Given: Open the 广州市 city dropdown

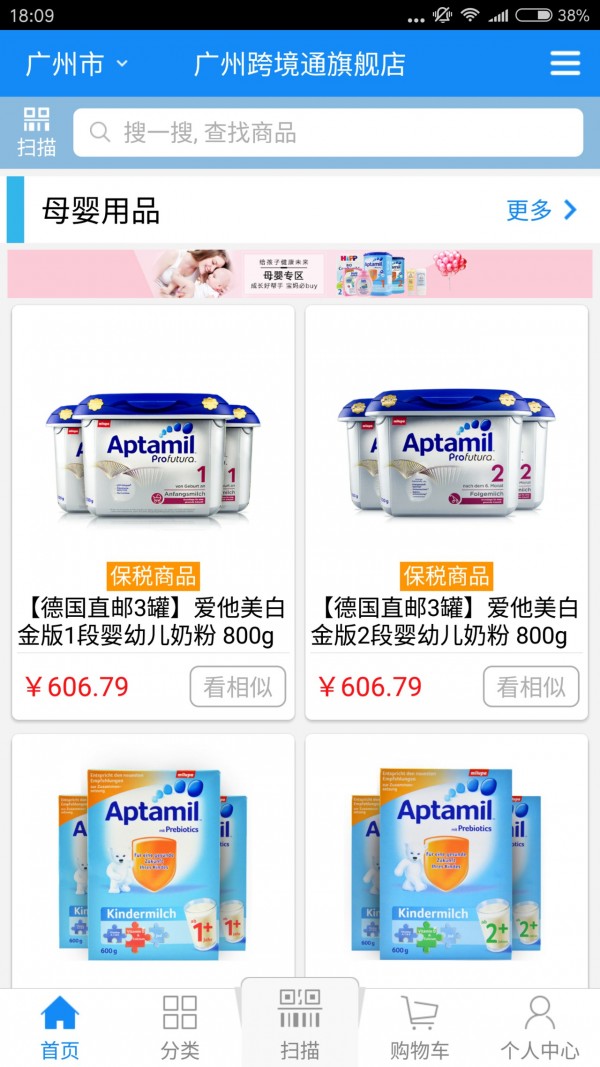Looking at the screenshot, I should point(77,64).
